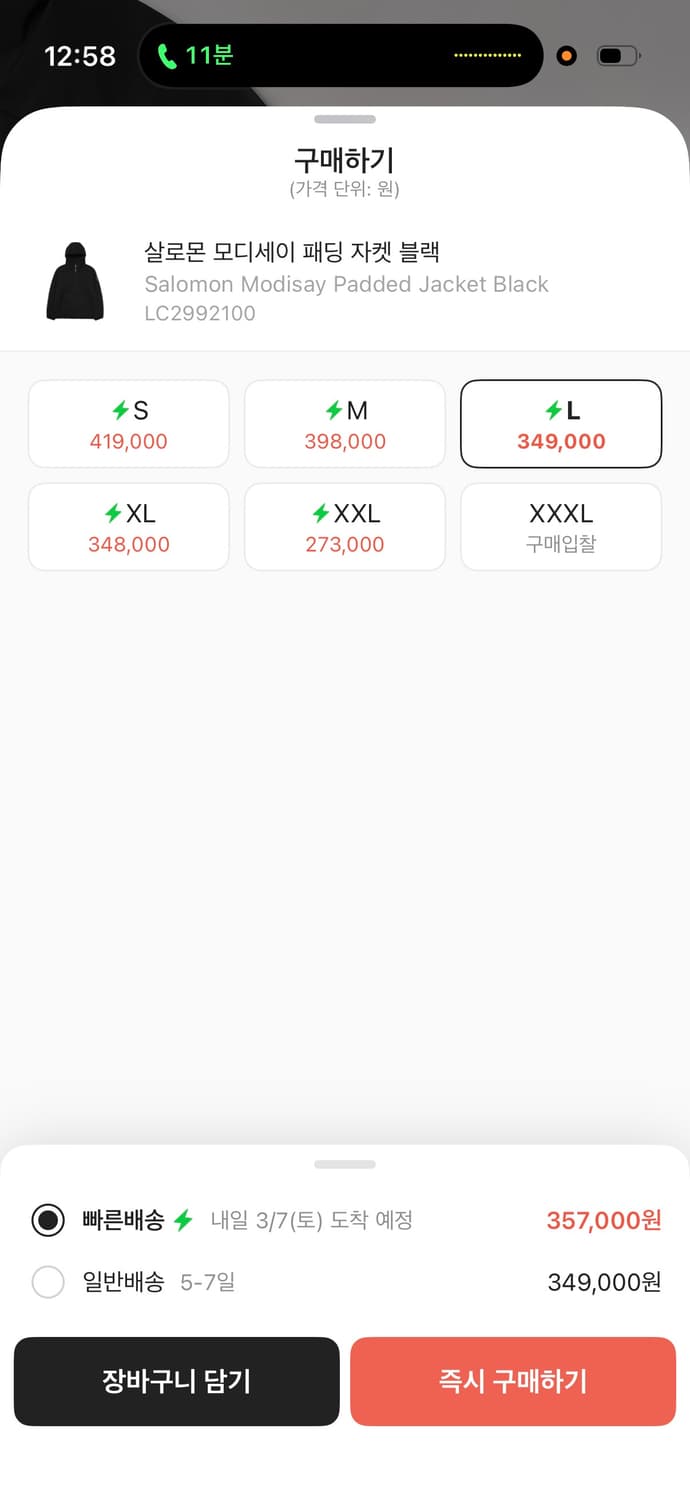Select size S priced 419,000

click(129, 424)
